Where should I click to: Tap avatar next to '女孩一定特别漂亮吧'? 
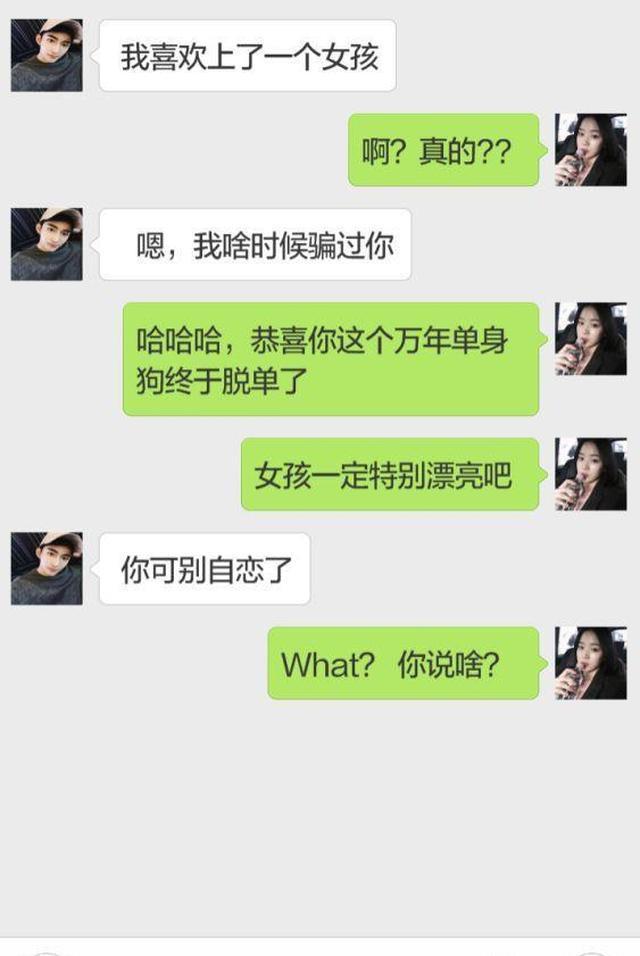tap(590, 474)
